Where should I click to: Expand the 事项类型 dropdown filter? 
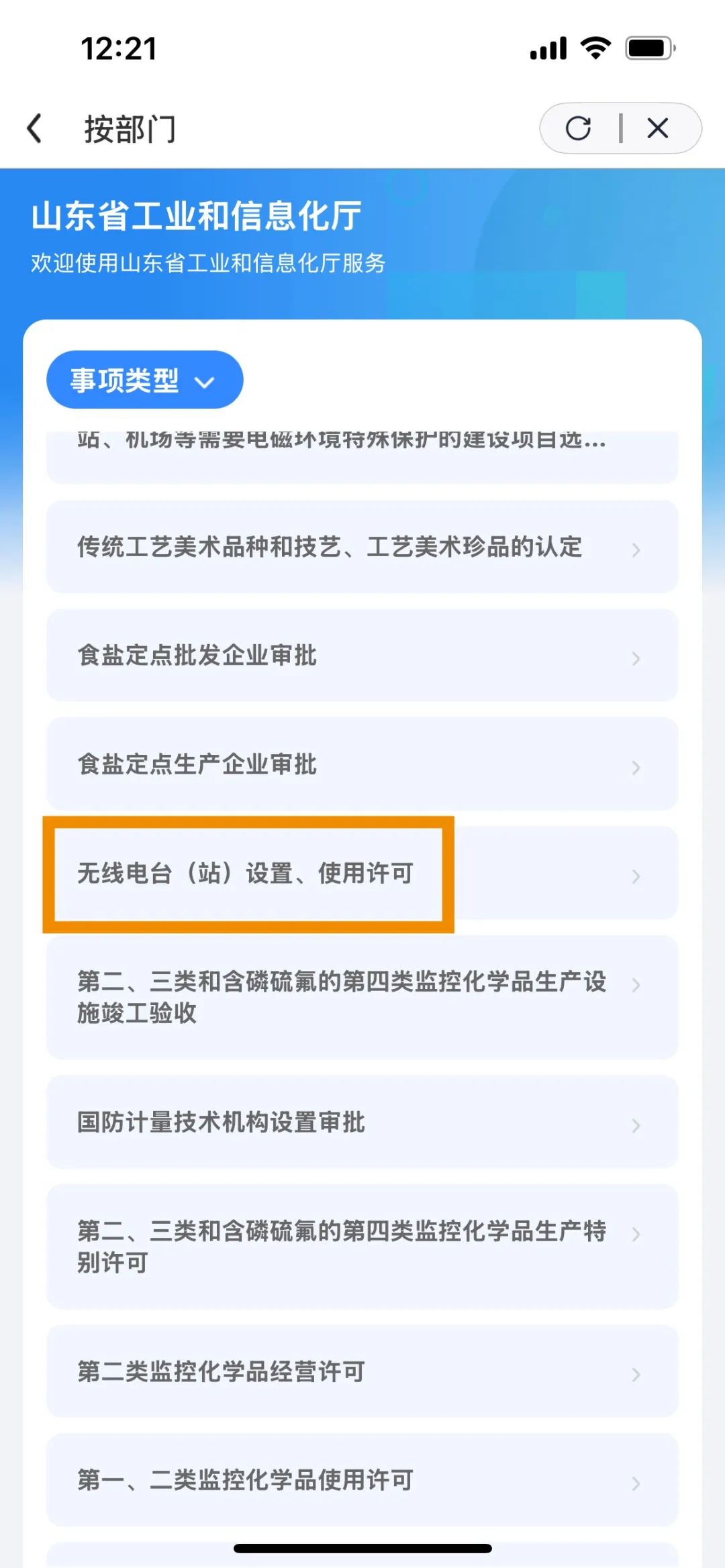144,380
